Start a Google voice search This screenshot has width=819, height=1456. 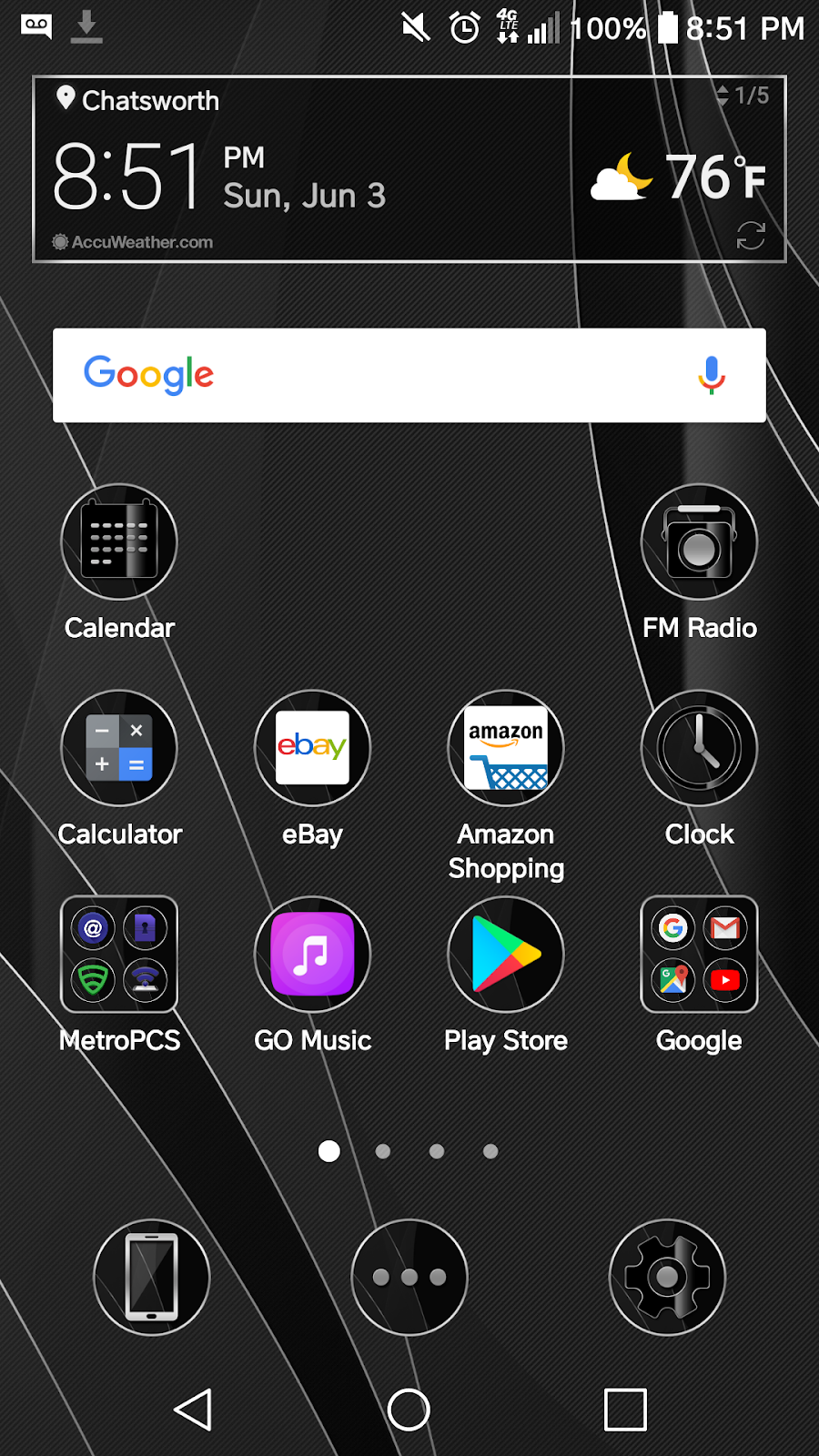pos(712,375)
